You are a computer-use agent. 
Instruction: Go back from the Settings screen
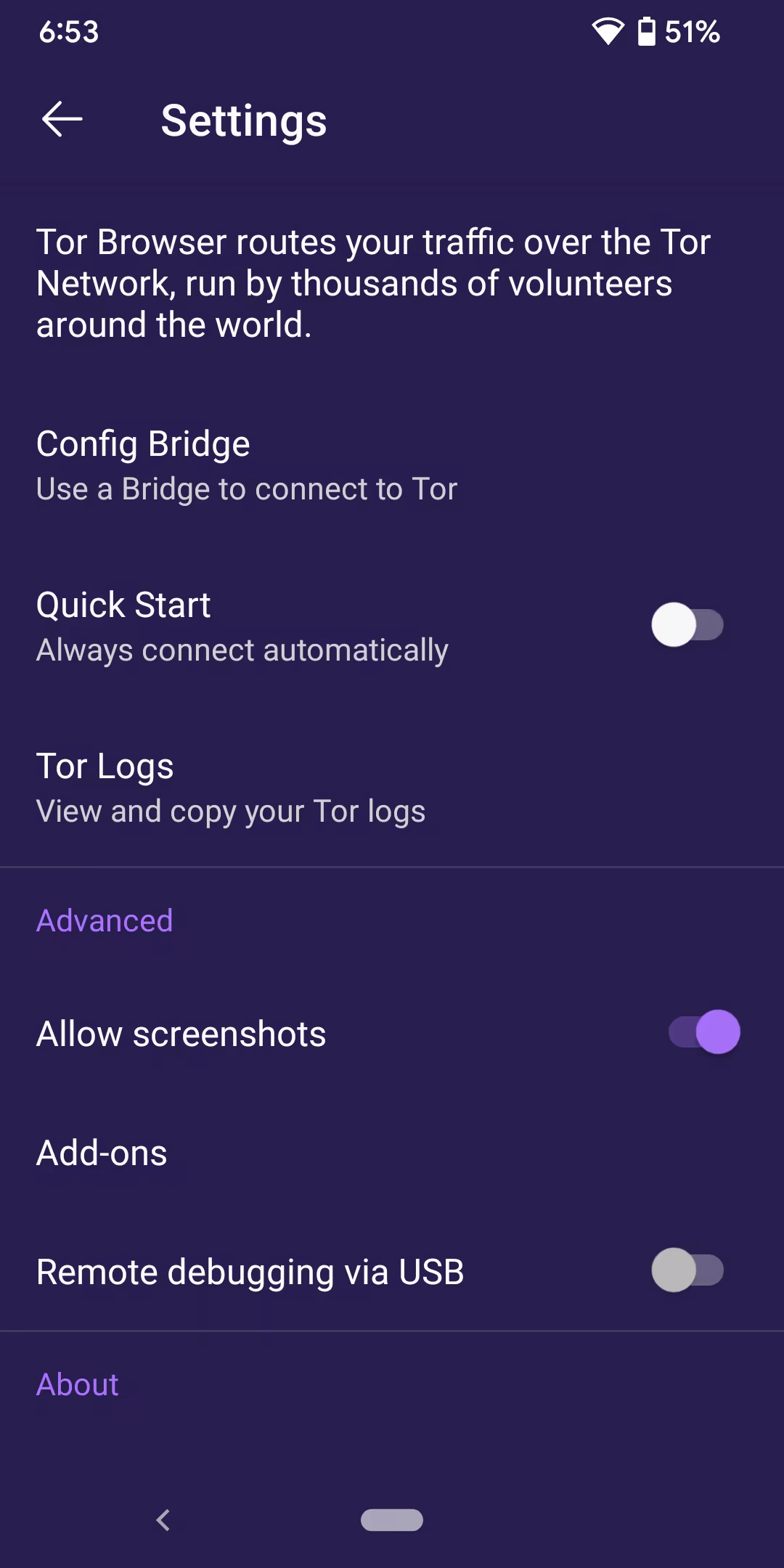pos(62,120)
